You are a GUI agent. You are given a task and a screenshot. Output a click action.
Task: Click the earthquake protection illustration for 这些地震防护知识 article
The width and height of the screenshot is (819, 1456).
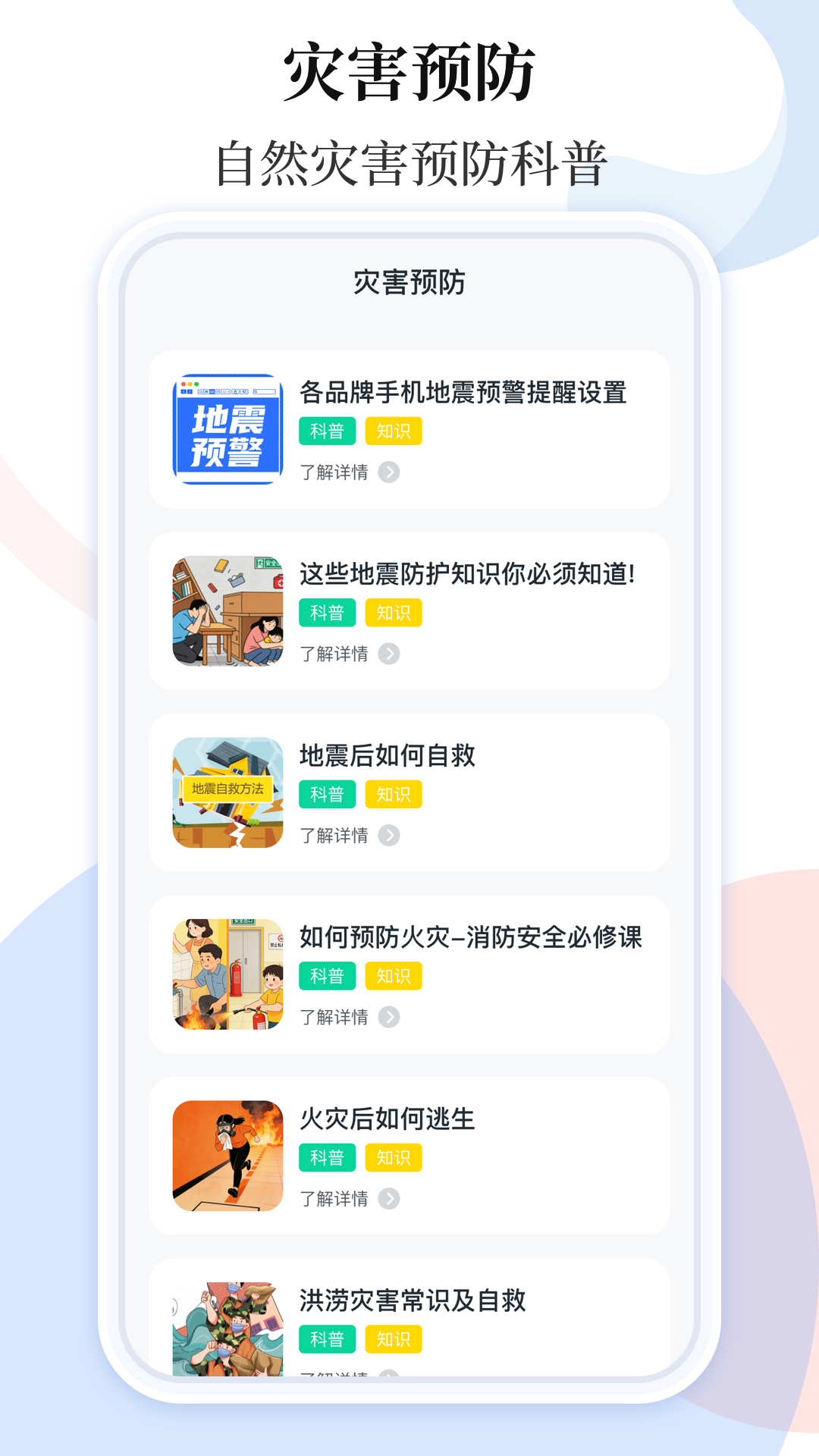click(228, 611)
